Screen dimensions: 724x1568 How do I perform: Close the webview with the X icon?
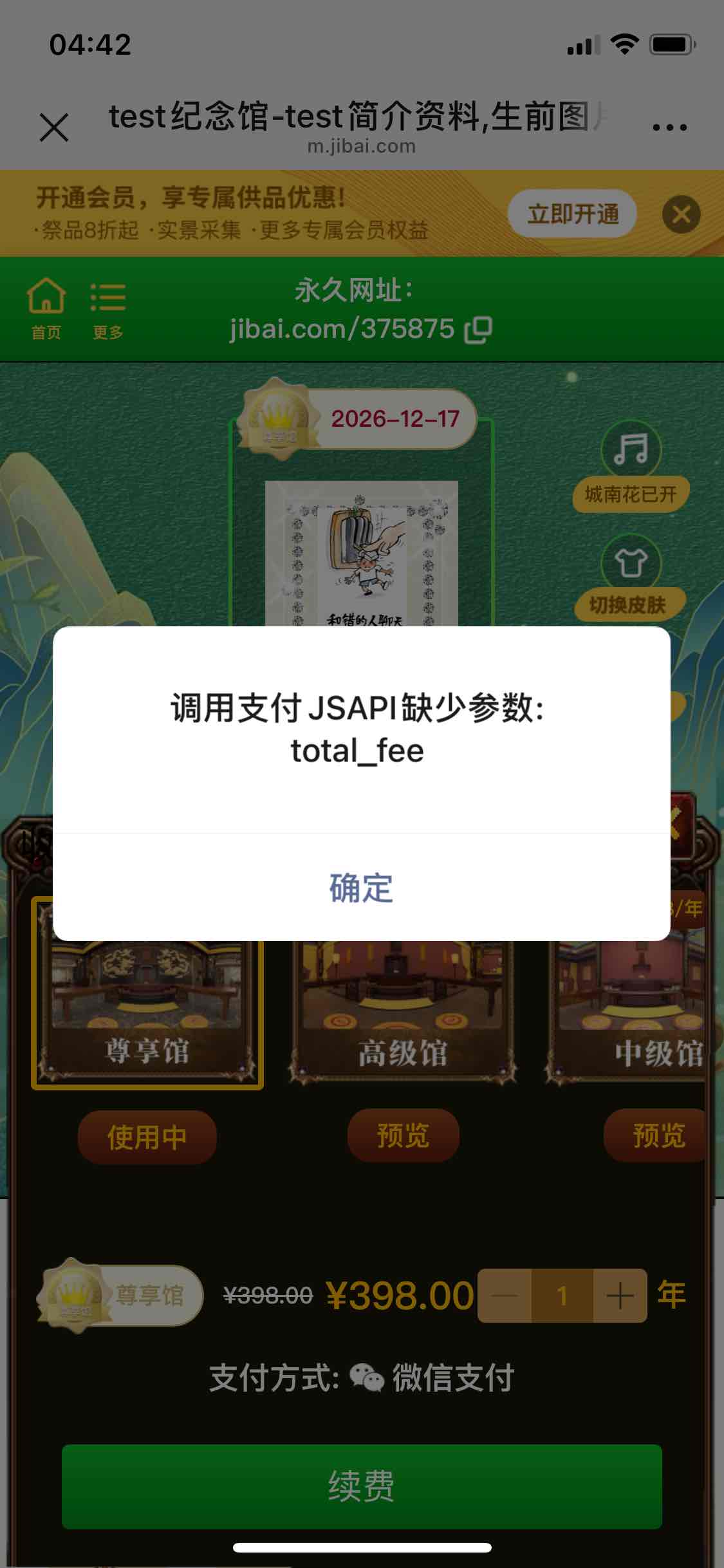point(54,127)
